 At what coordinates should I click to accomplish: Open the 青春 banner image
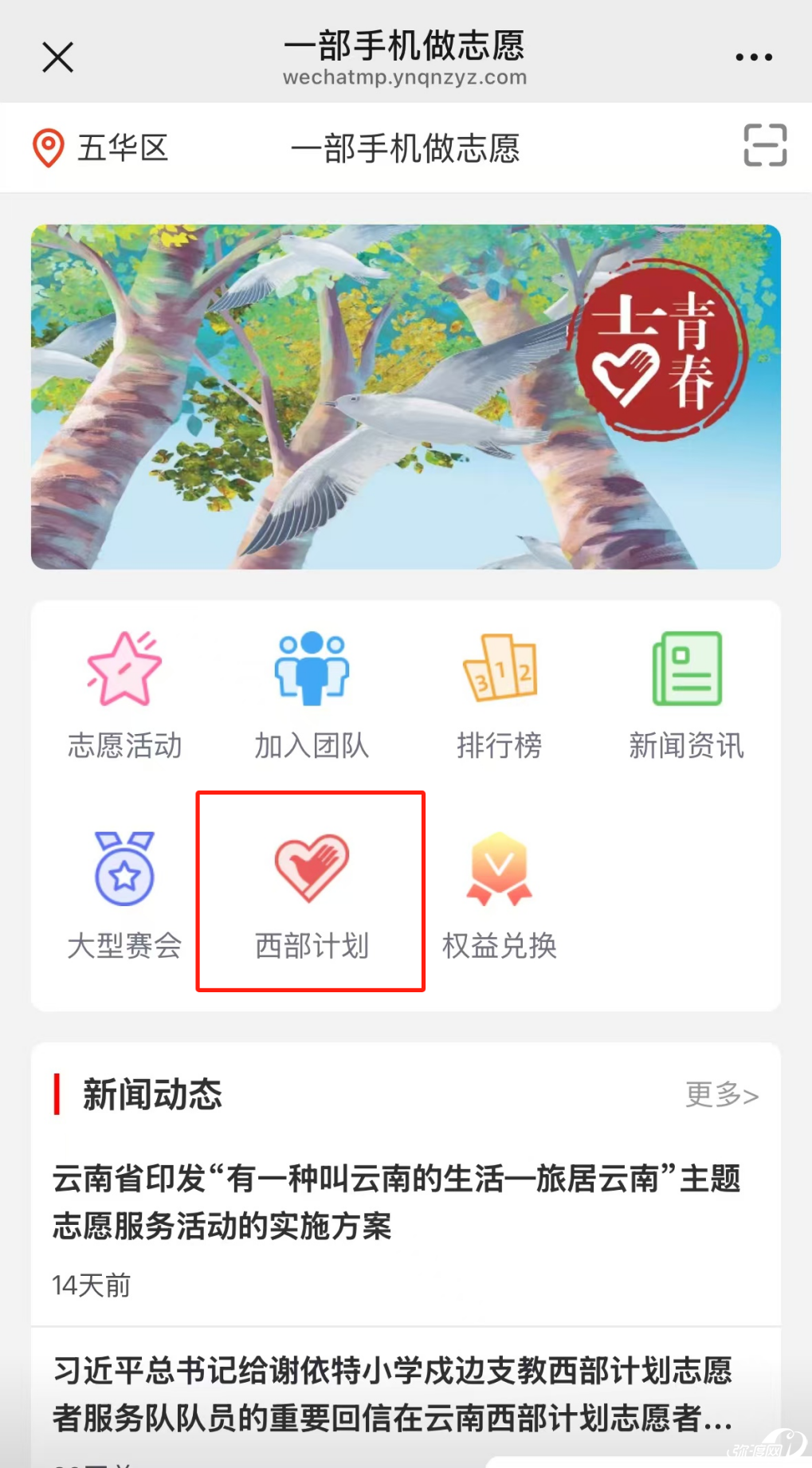406,397
